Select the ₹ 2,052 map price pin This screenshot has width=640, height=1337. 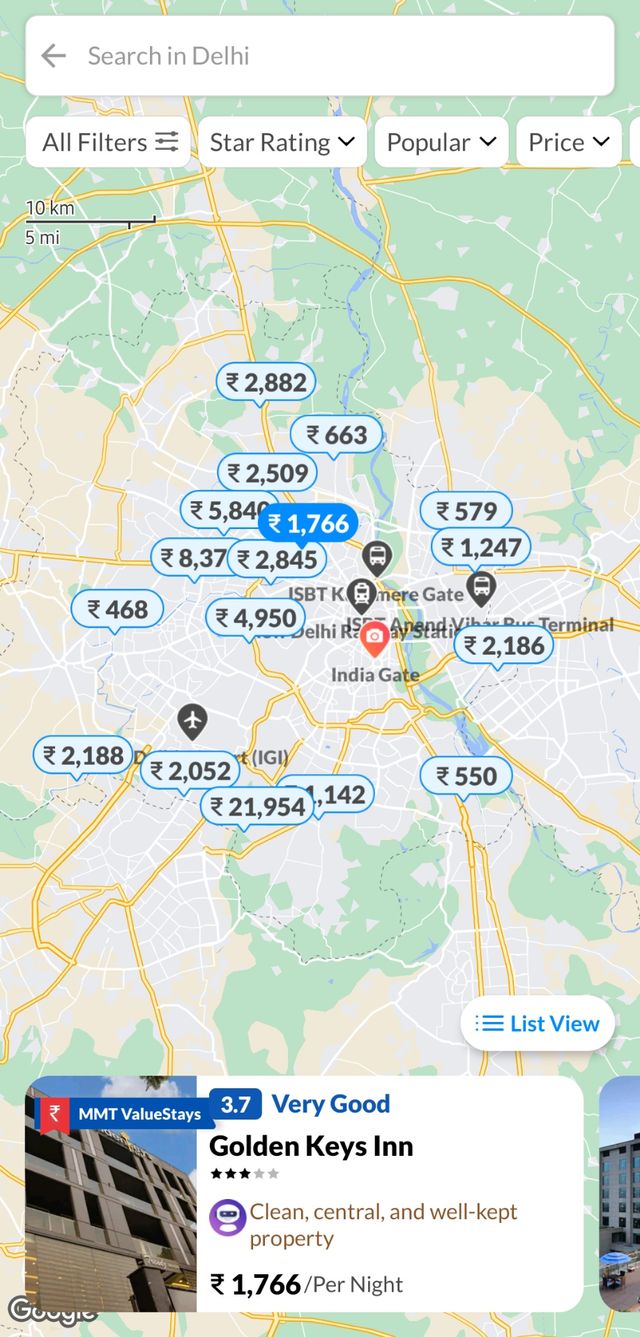190,770
